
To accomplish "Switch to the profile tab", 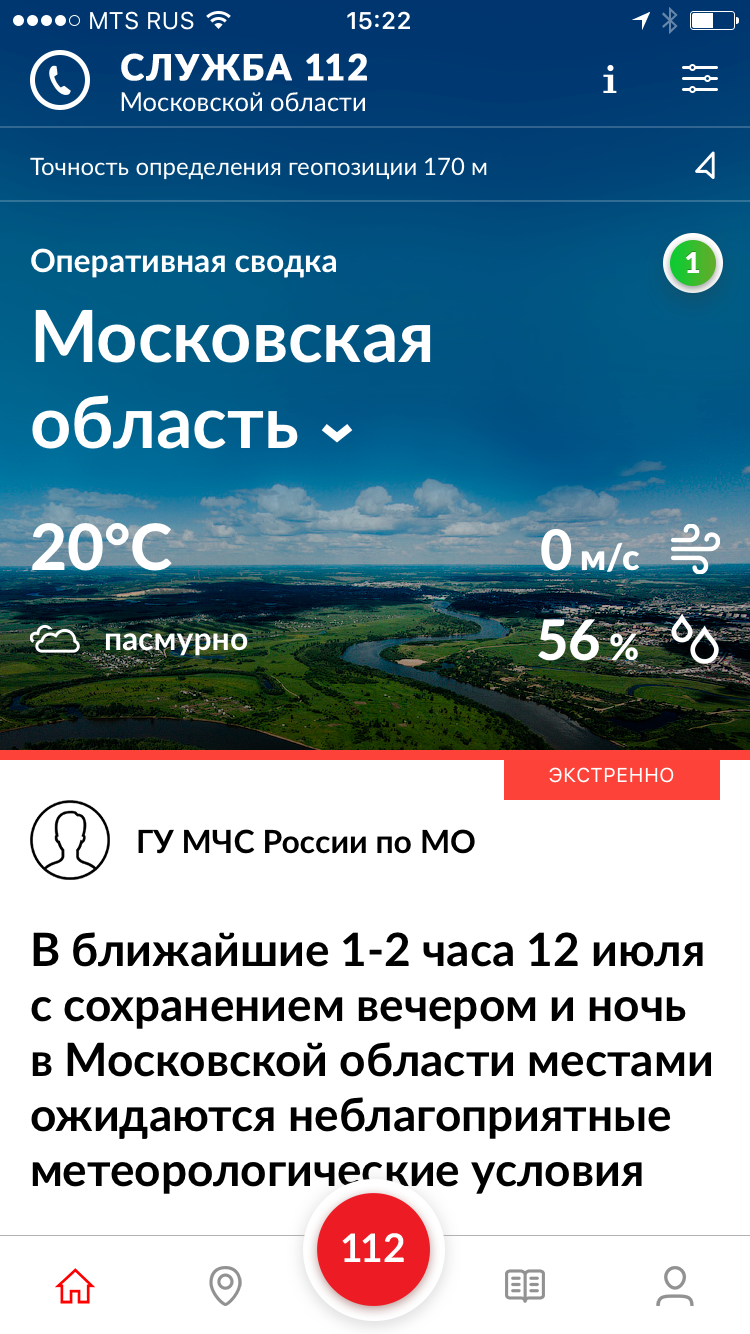I will [x=675, y=1285].
